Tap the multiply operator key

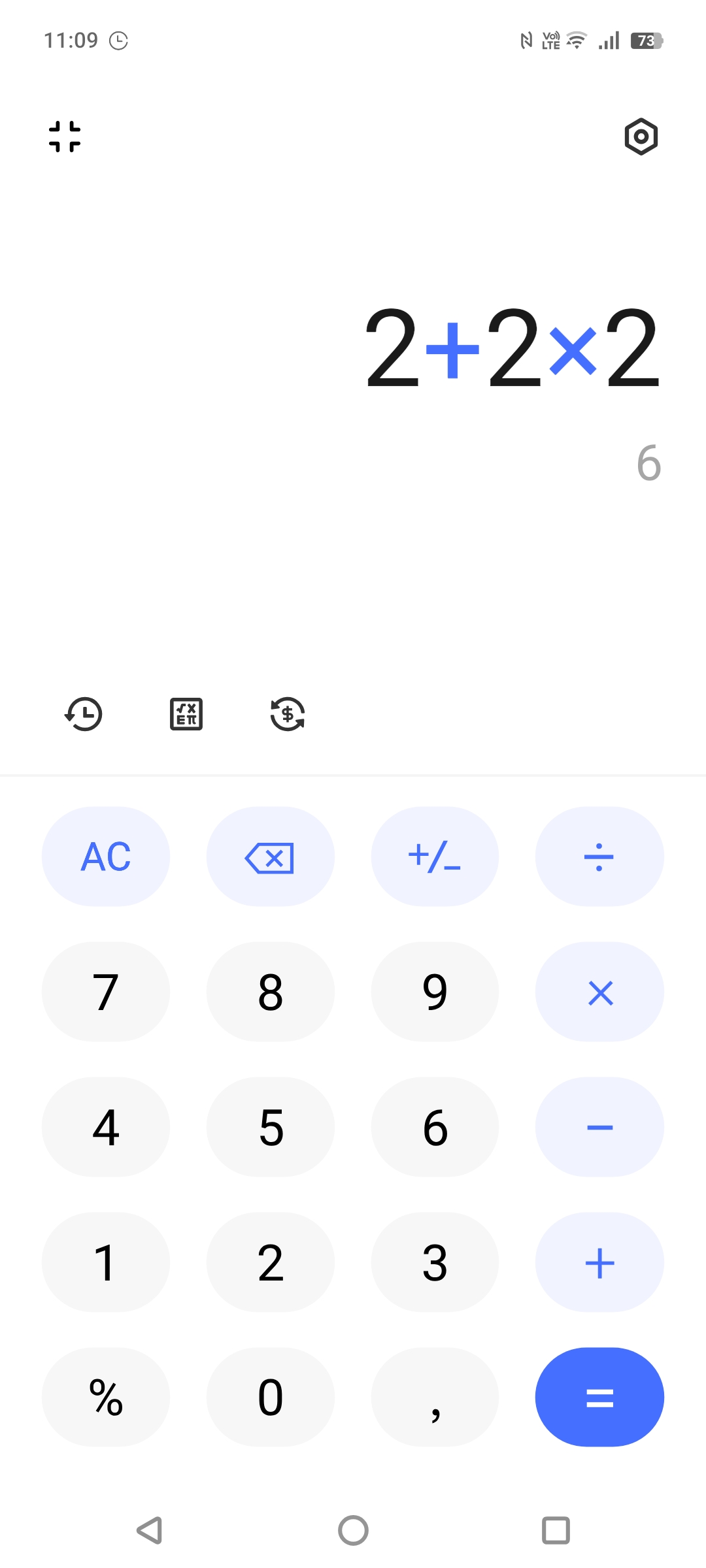tap(599, 992)
